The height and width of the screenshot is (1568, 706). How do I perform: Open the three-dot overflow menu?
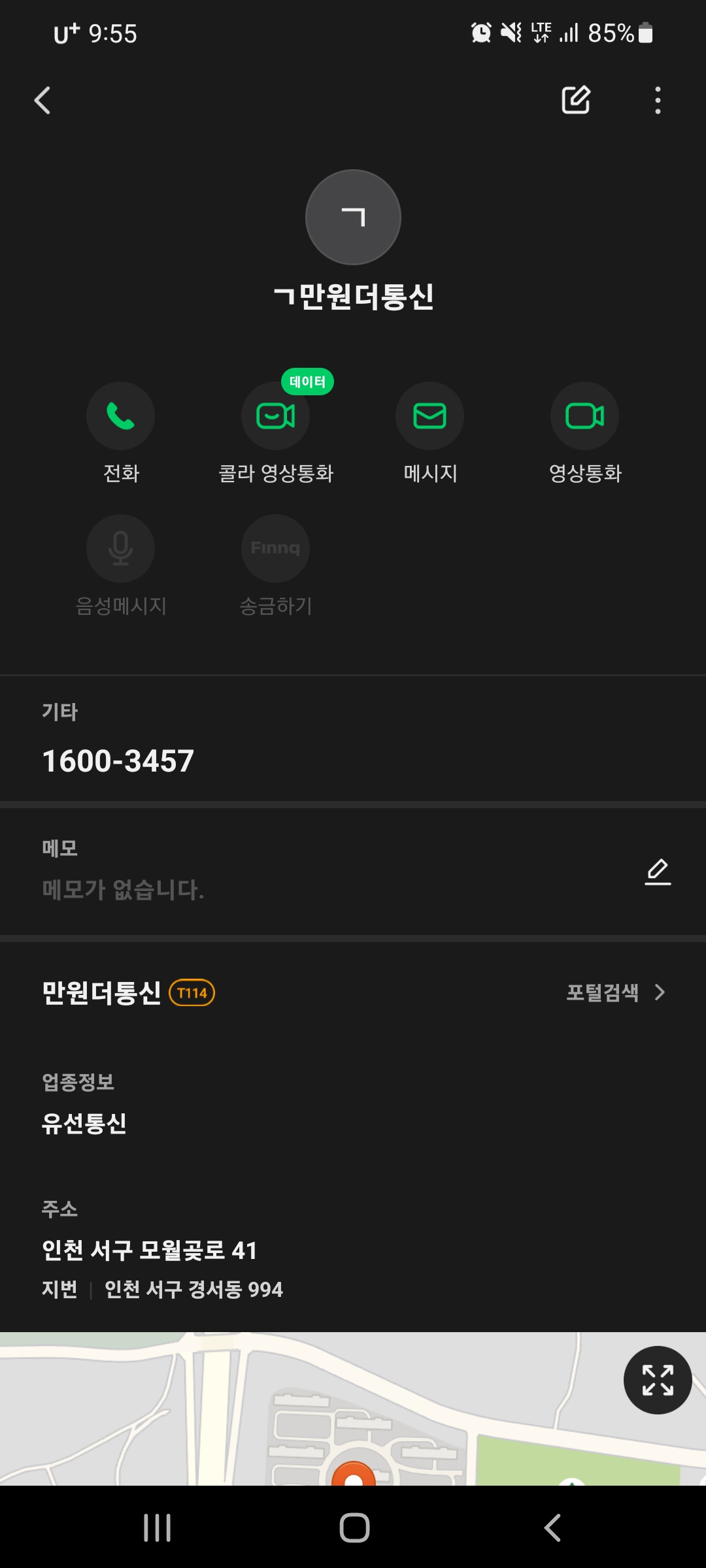point(658,101)
